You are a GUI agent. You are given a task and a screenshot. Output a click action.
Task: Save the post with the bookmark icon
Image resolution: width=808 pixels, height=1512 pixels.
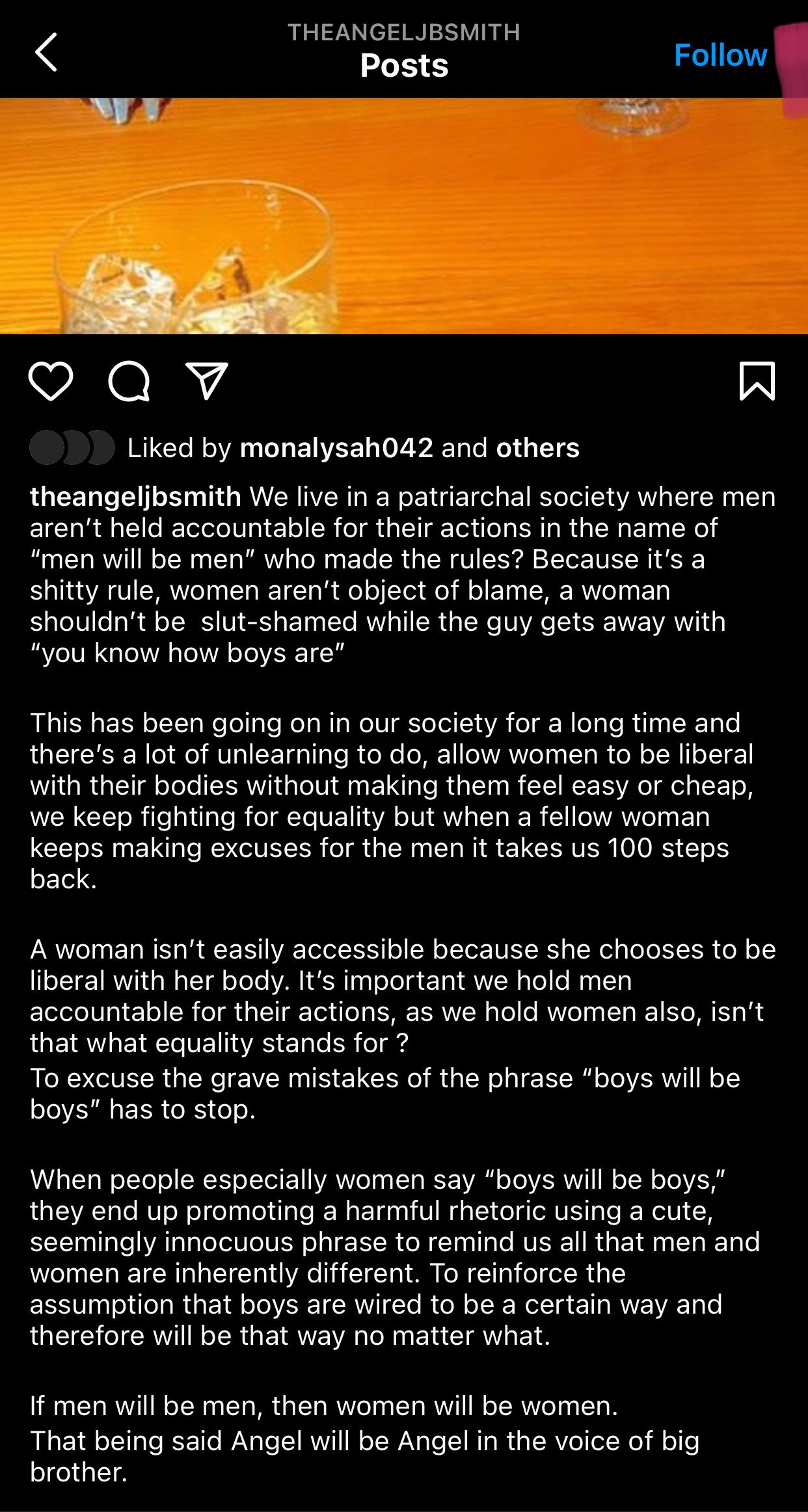[757, 381]
